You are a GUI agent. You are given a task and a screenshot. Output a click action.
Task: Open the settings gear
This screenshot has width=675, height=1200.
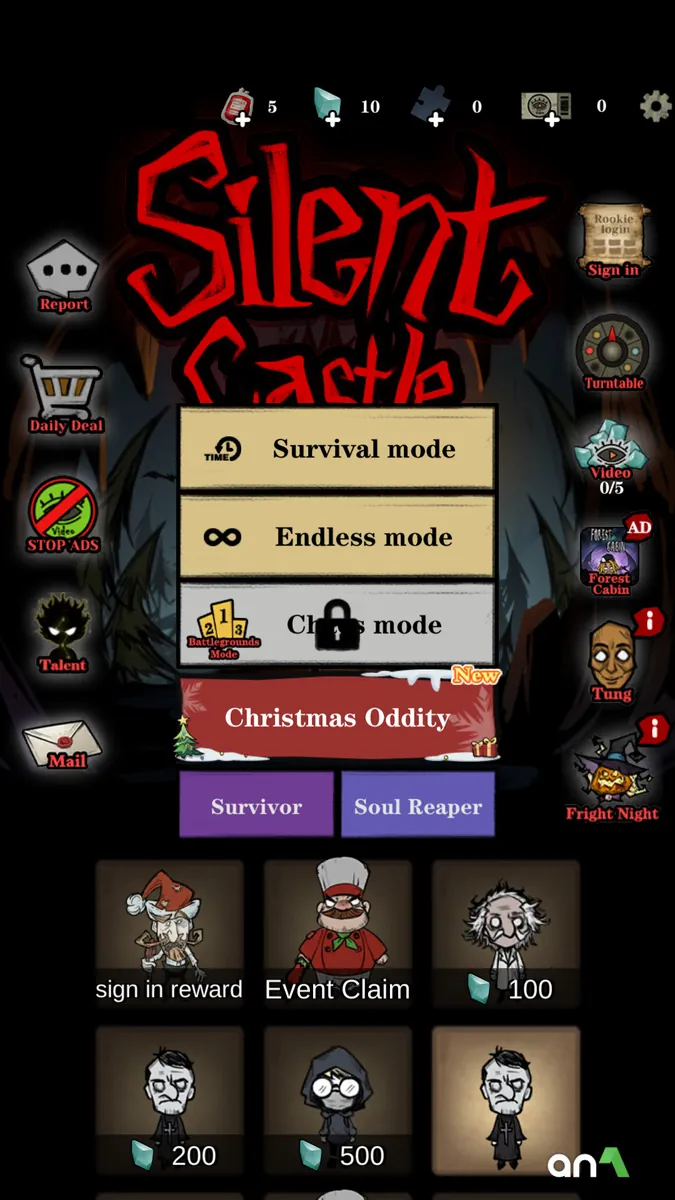655,106
